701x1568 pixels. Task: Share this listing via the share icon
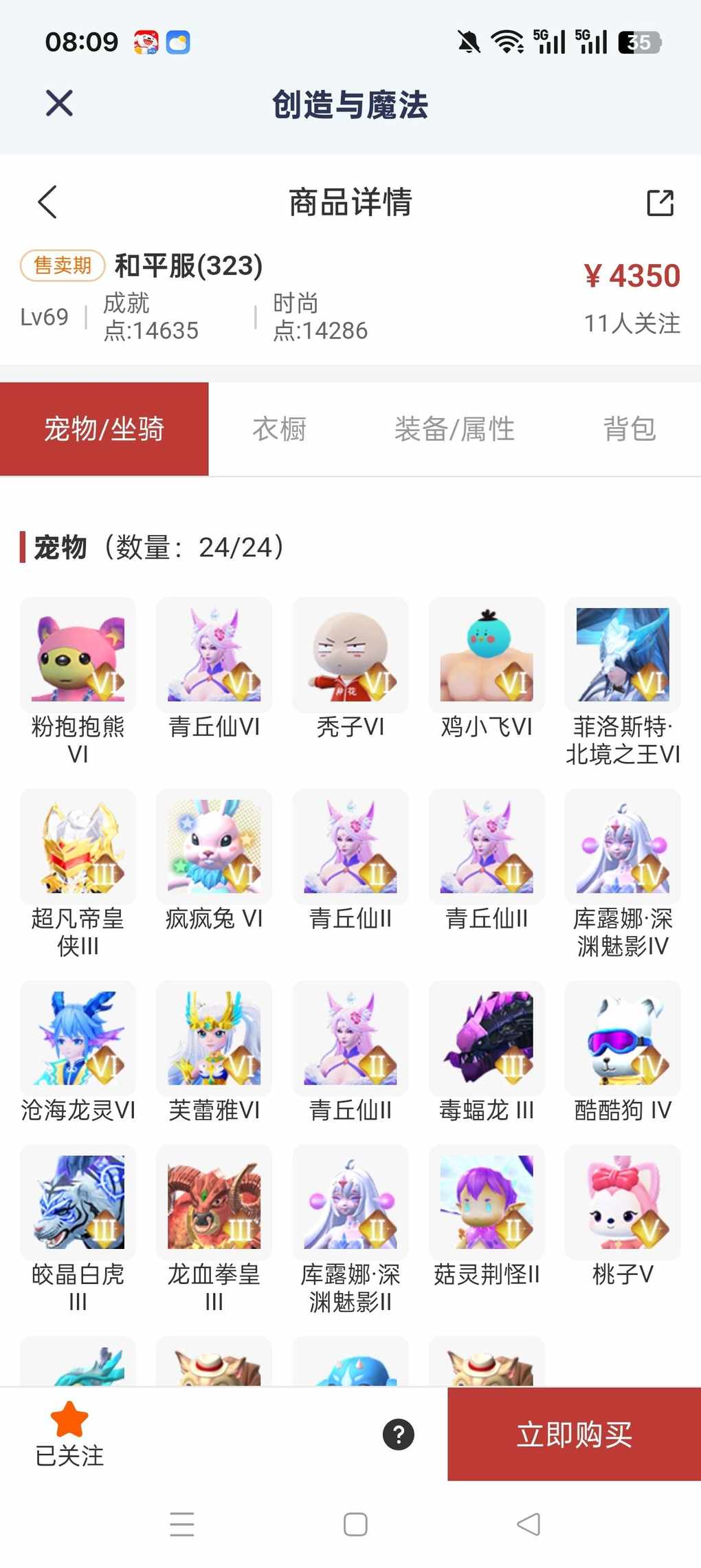click(x=660, y=203)
